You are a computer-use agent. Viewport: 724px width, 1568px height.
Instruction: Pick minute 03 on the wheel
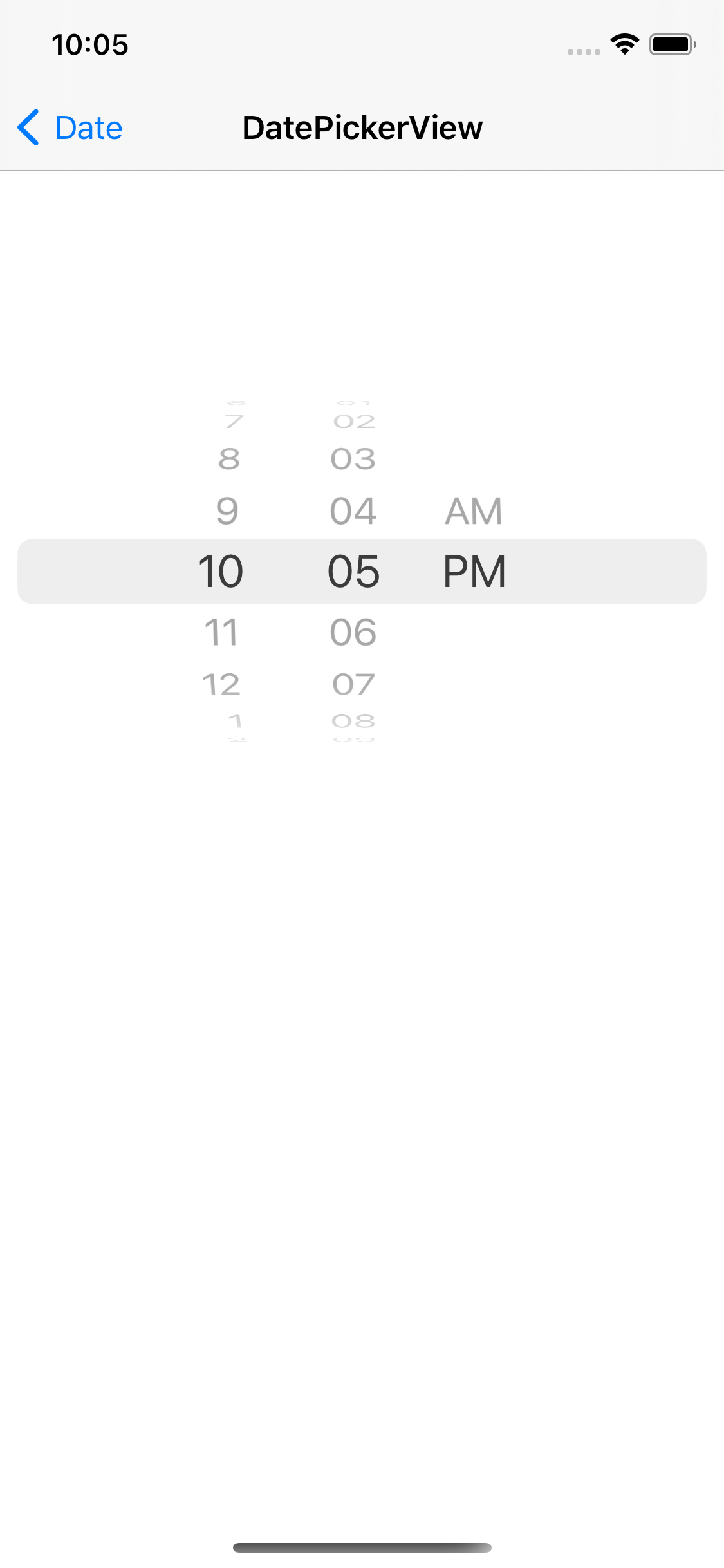(x=353, y=459)
